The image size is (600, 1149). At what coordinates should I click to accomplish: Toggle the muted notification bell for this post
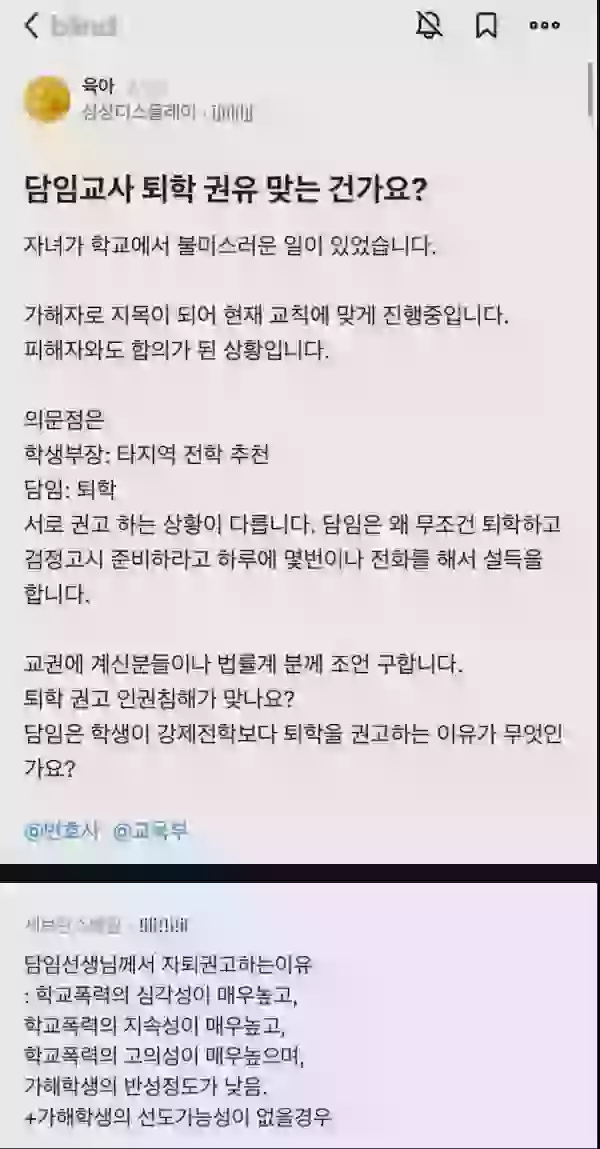[x=429, y=26]
